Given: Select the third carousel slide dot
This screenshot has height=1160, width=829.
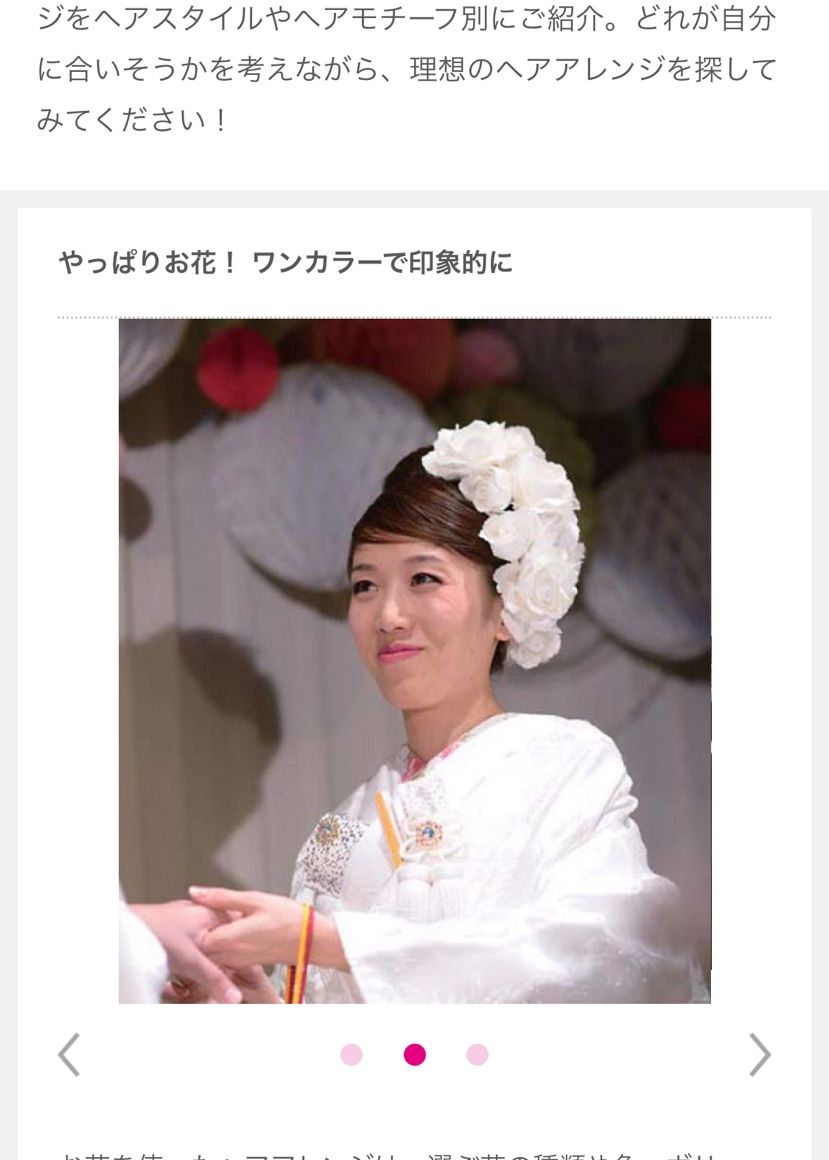Looking at the screenshot, I should point(477,1055).
